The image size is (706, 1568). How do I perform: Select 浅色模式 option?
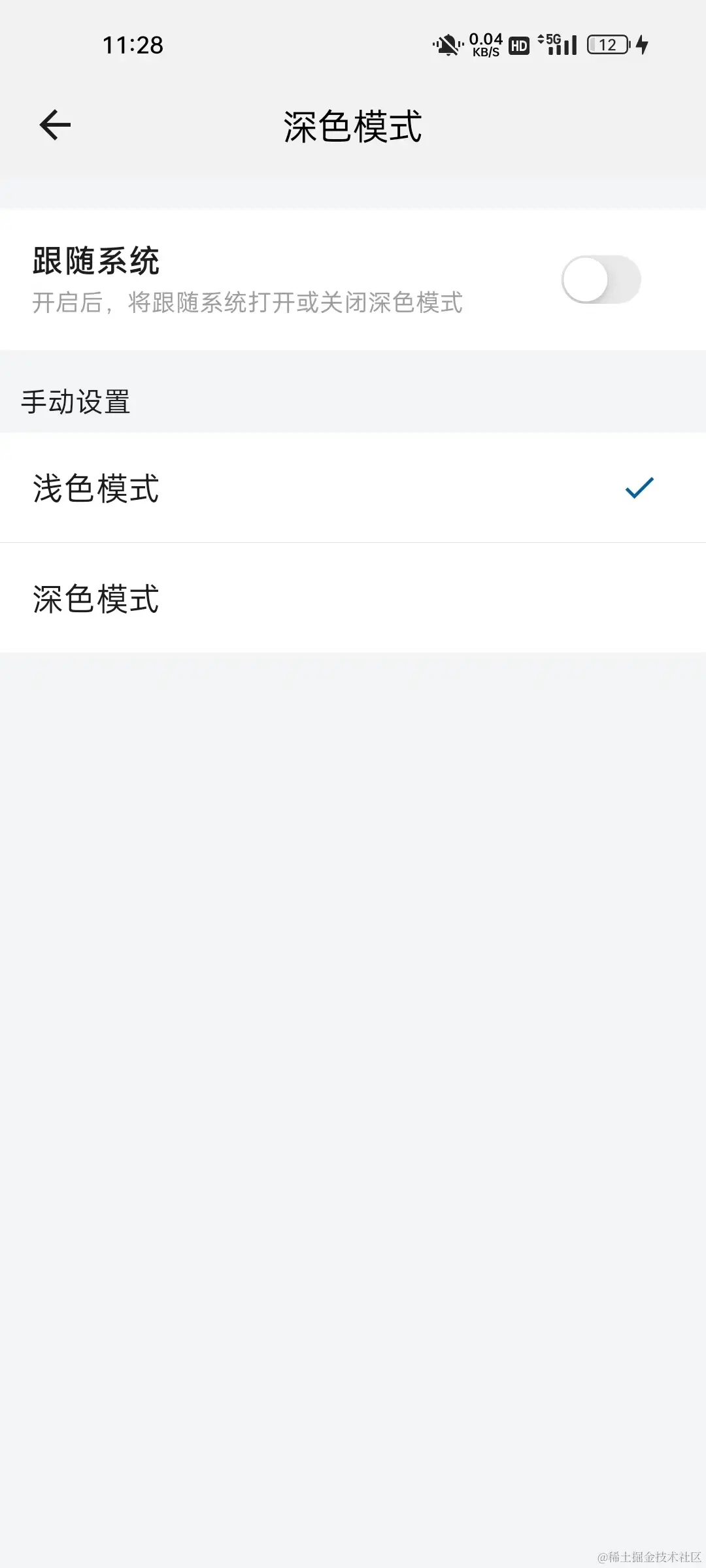pyautogui.click(x=353, y=488)
